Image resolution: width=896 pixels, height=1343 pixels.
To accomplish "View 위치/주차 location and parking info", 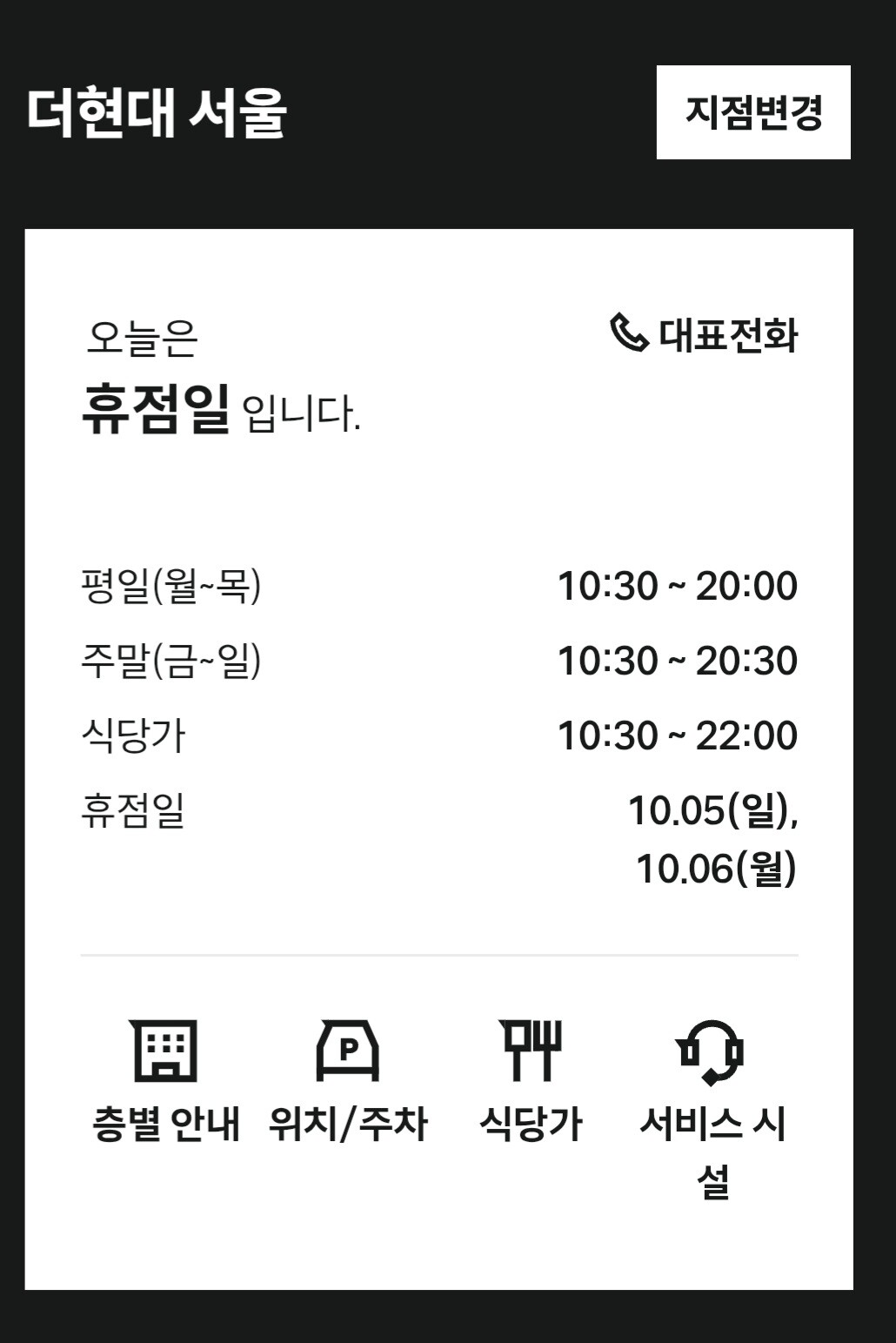I will [348, 1081].
